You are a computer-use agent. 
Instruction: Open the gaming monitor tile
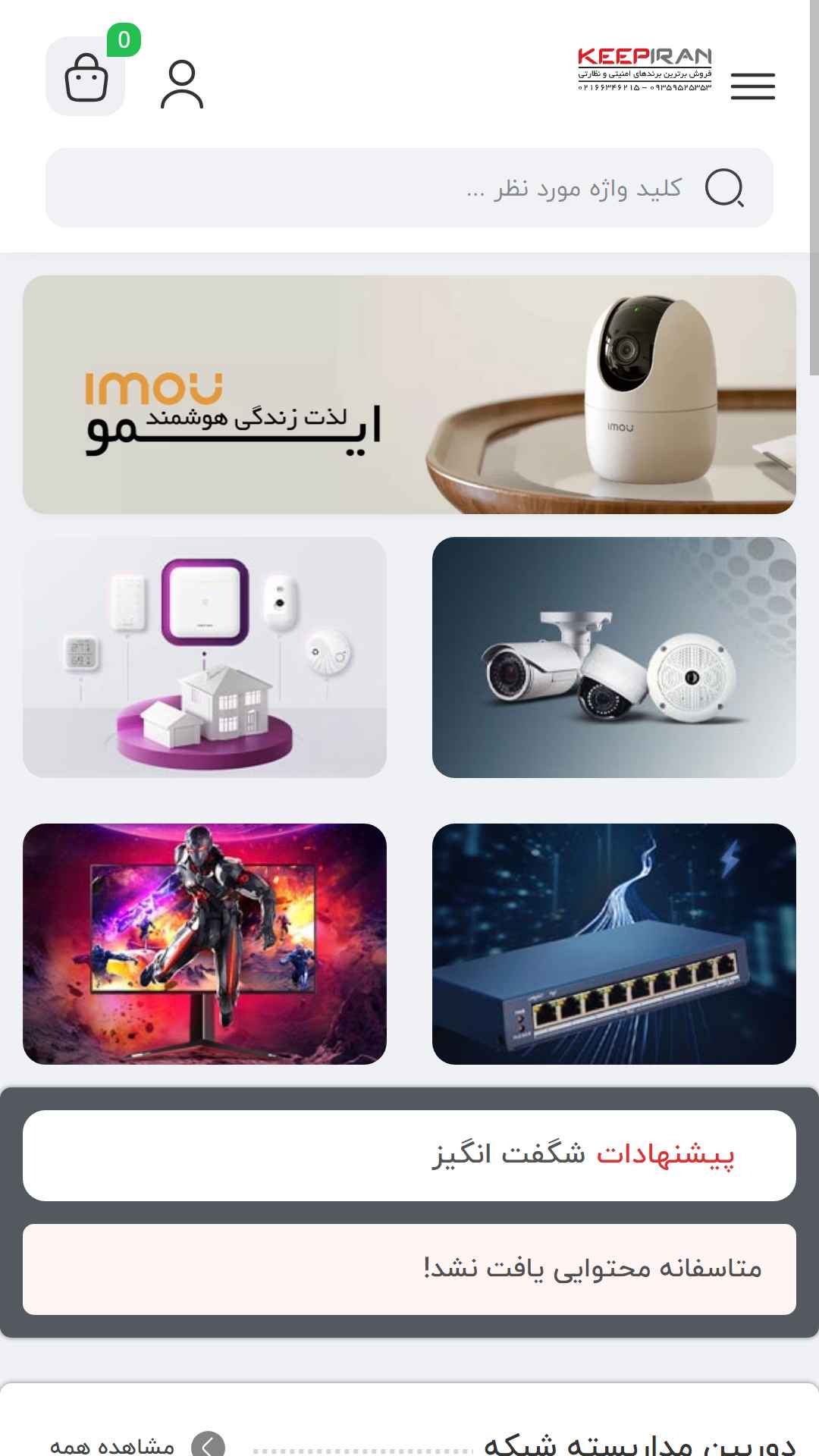[x=205, y=944]
